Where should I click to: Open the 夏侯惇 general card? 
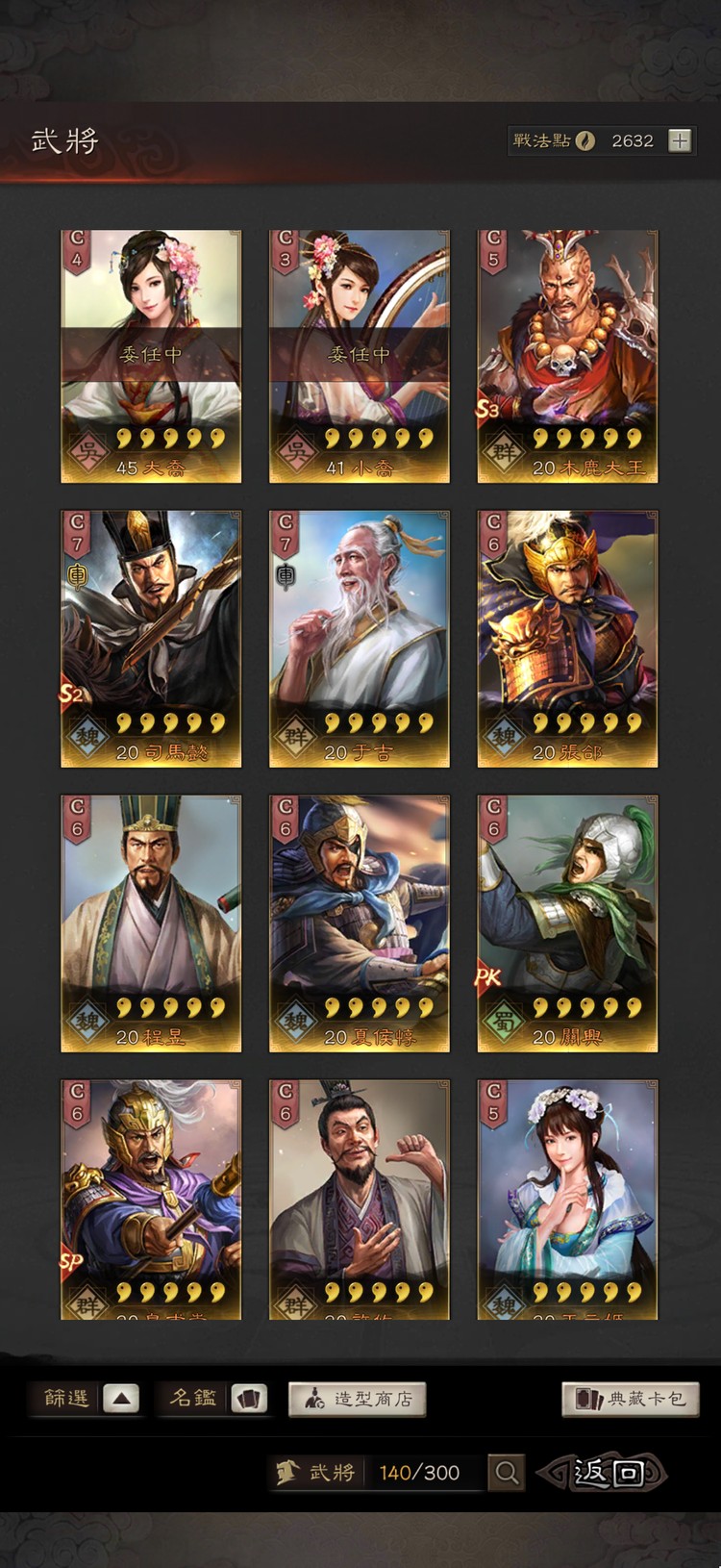[360, 923]
